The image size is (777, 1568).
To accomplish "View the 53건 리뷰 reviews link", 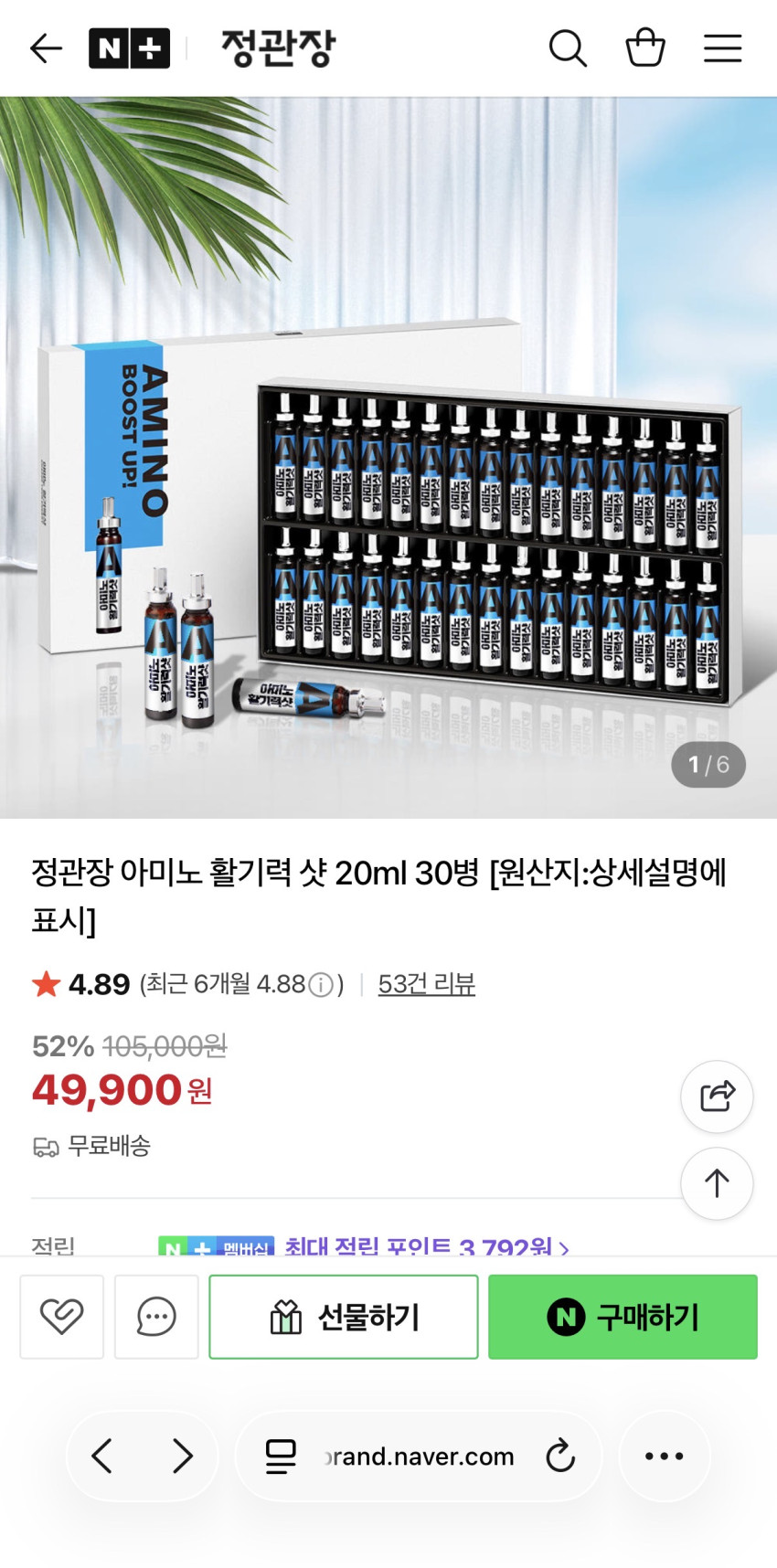I will pos(426,984).
